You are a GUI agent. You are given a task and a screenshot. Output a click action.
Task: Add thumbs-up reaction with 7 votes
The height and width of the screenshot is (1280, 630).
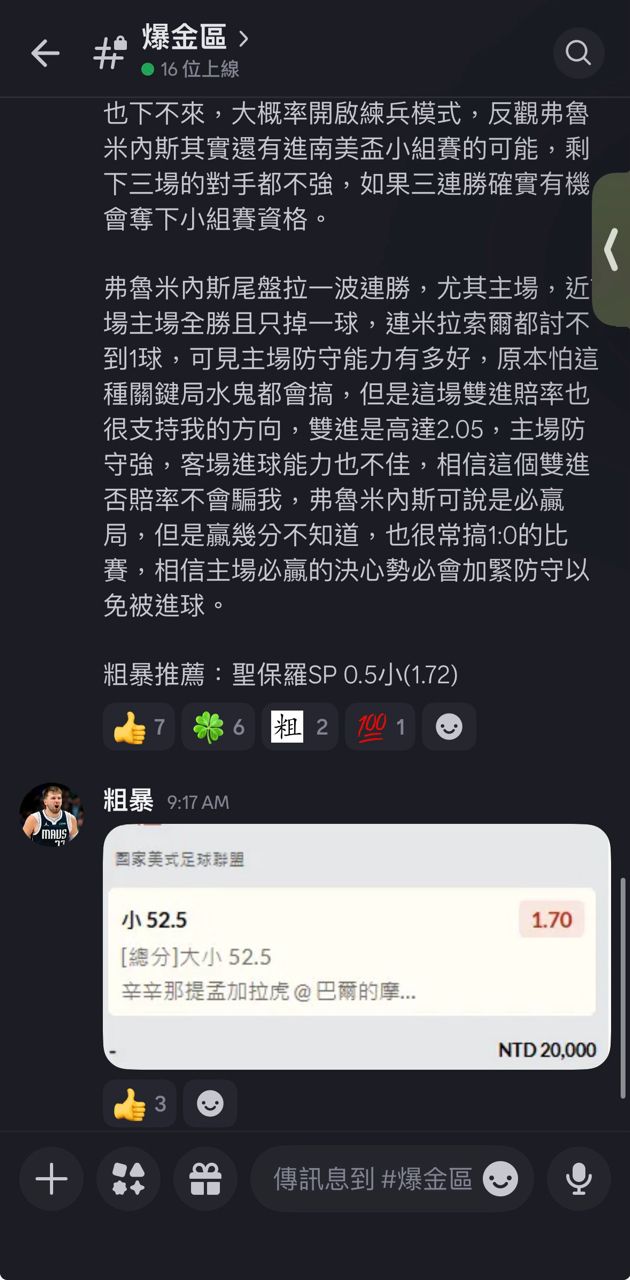point(139,727)
